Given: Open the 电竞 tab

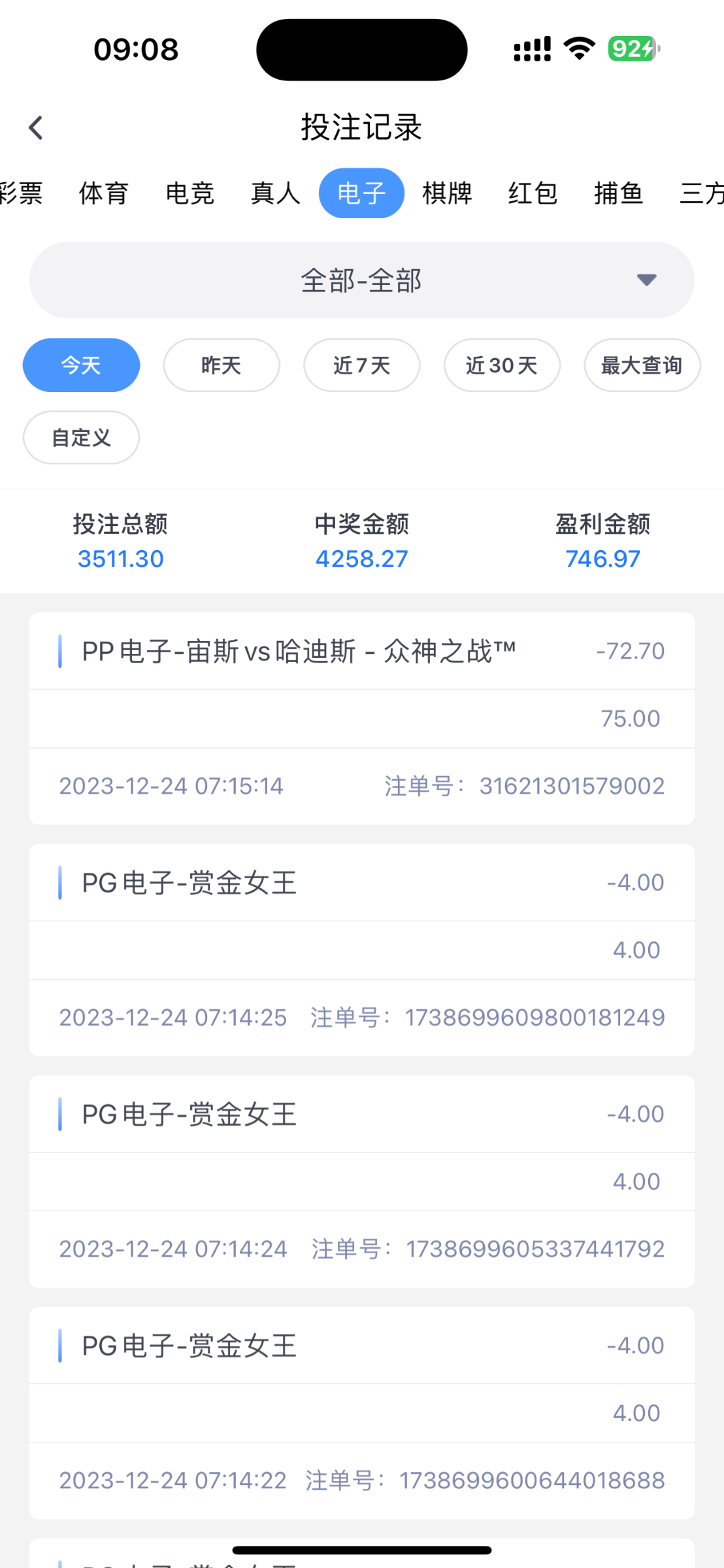Looking at the screenshot, I should pyautogui.click(x=189, y=193).
